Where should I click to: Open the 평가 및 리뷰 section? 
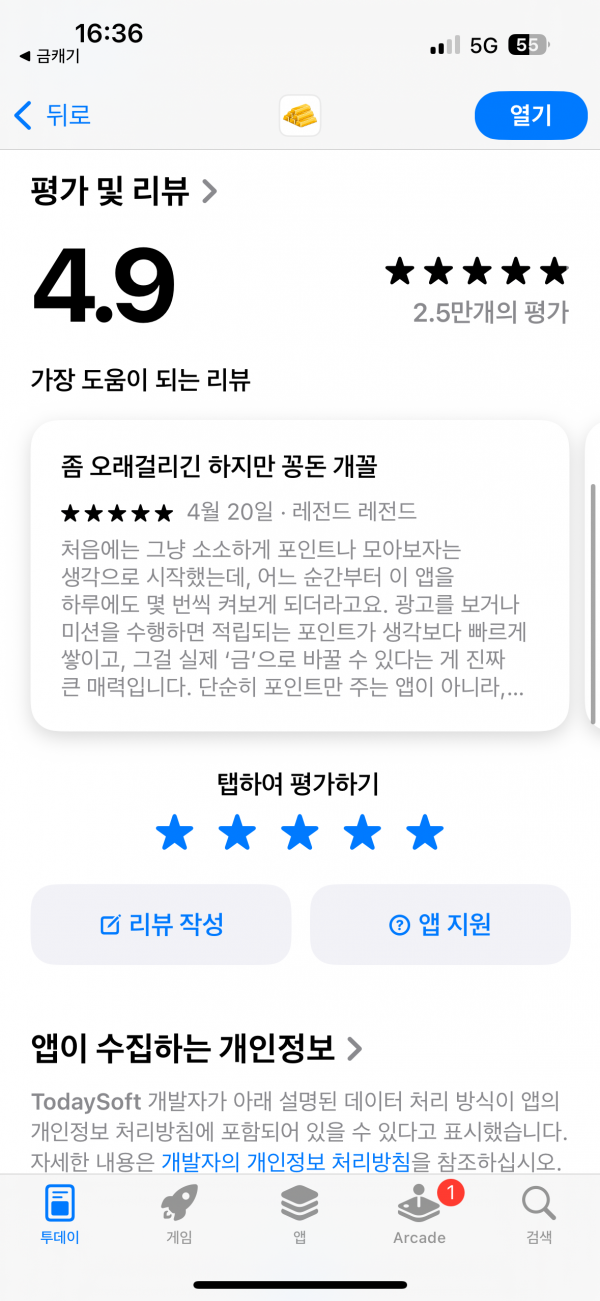pyautogui.click(x=124, y=190)
